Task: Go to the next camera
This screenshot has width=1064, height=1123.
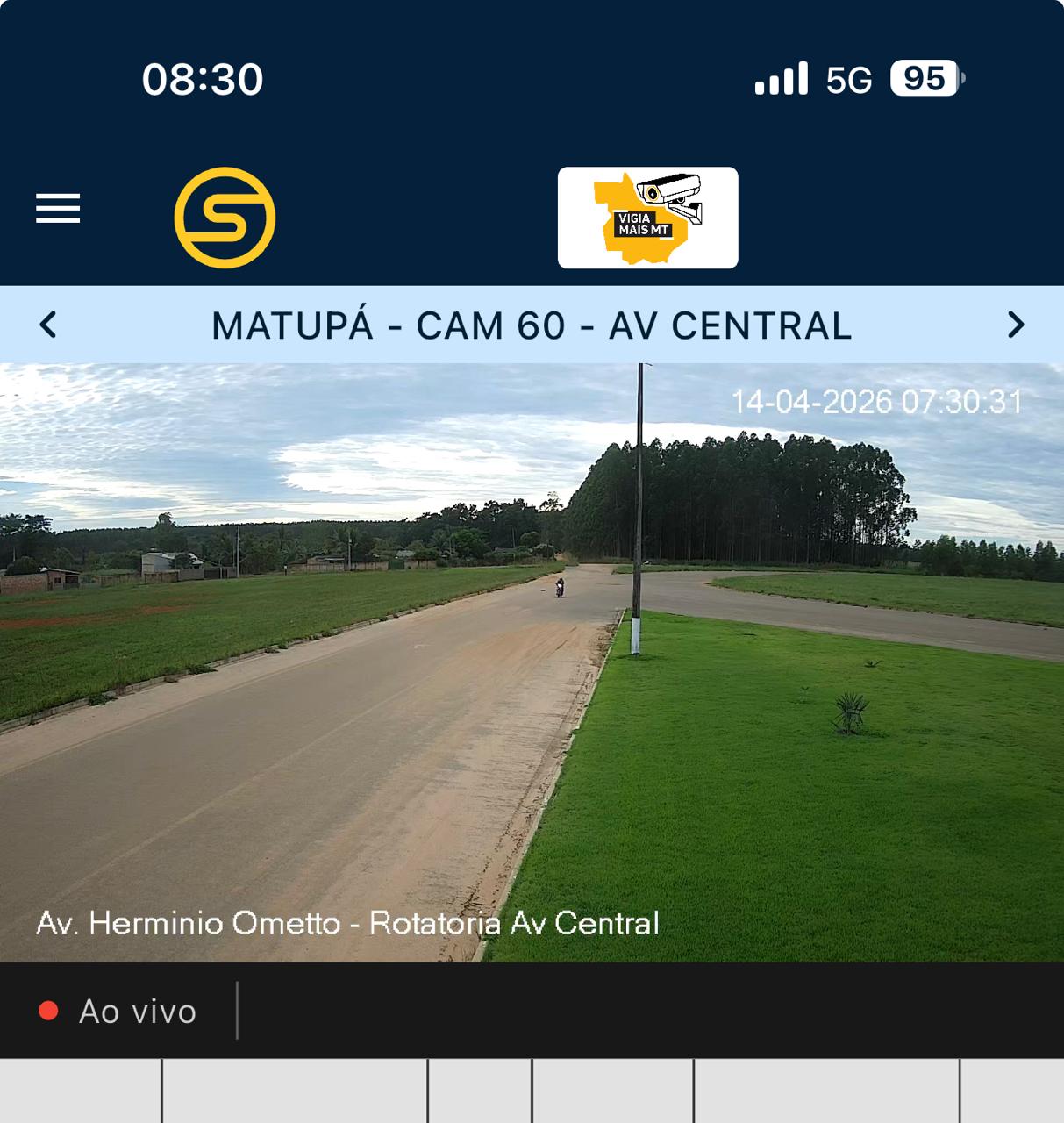Action: 1016,325
